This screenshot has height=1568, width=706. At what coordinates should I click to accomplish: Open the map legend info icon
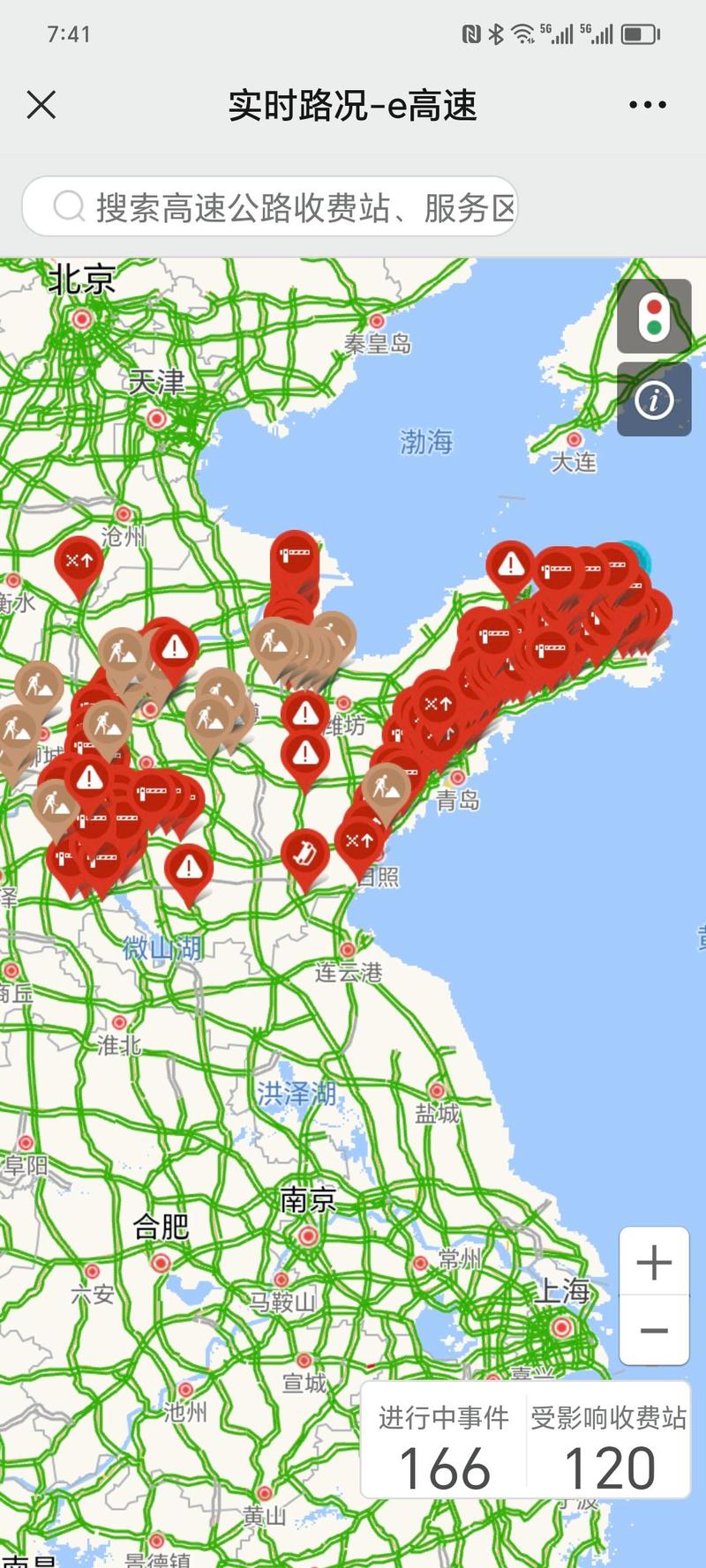click(653, 401)
